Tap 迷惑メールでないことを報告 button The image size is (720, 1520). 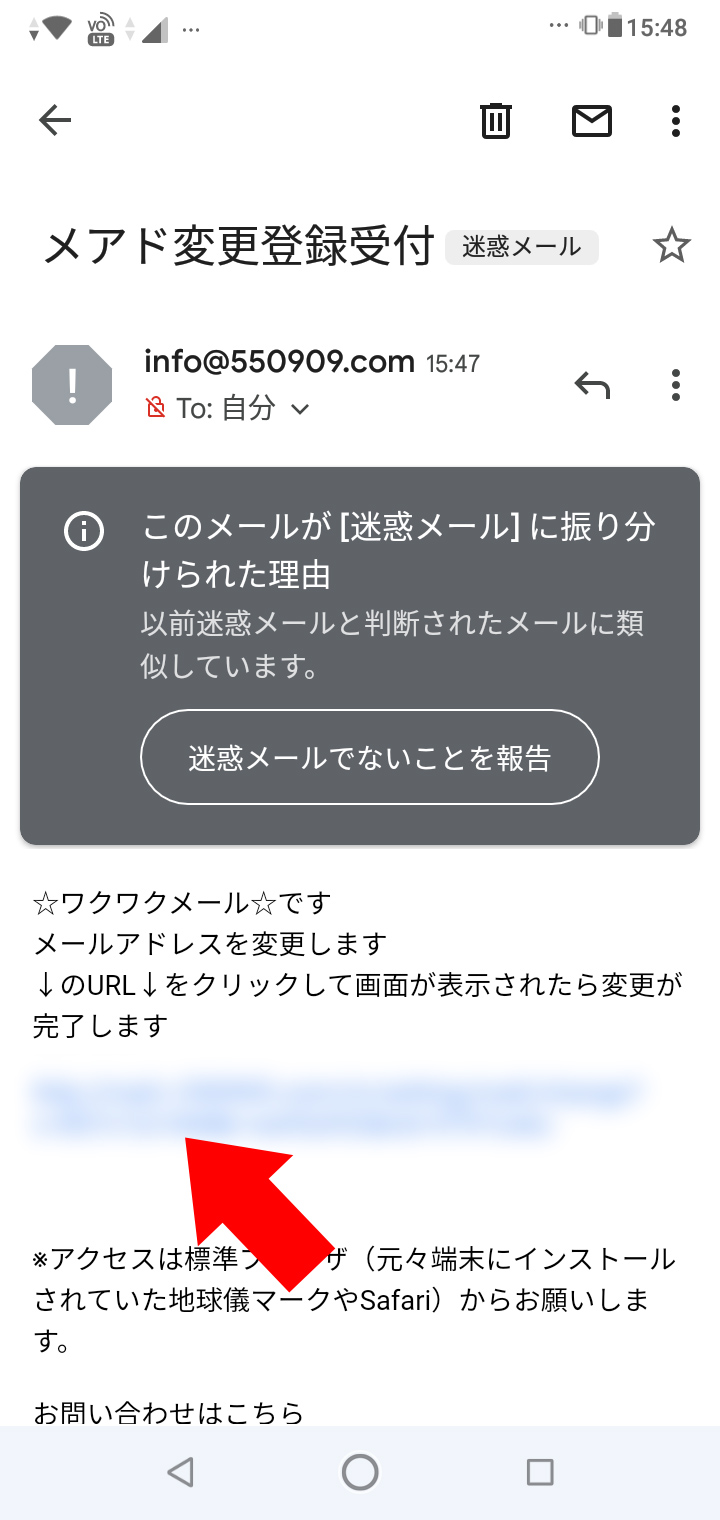point(370,757)
